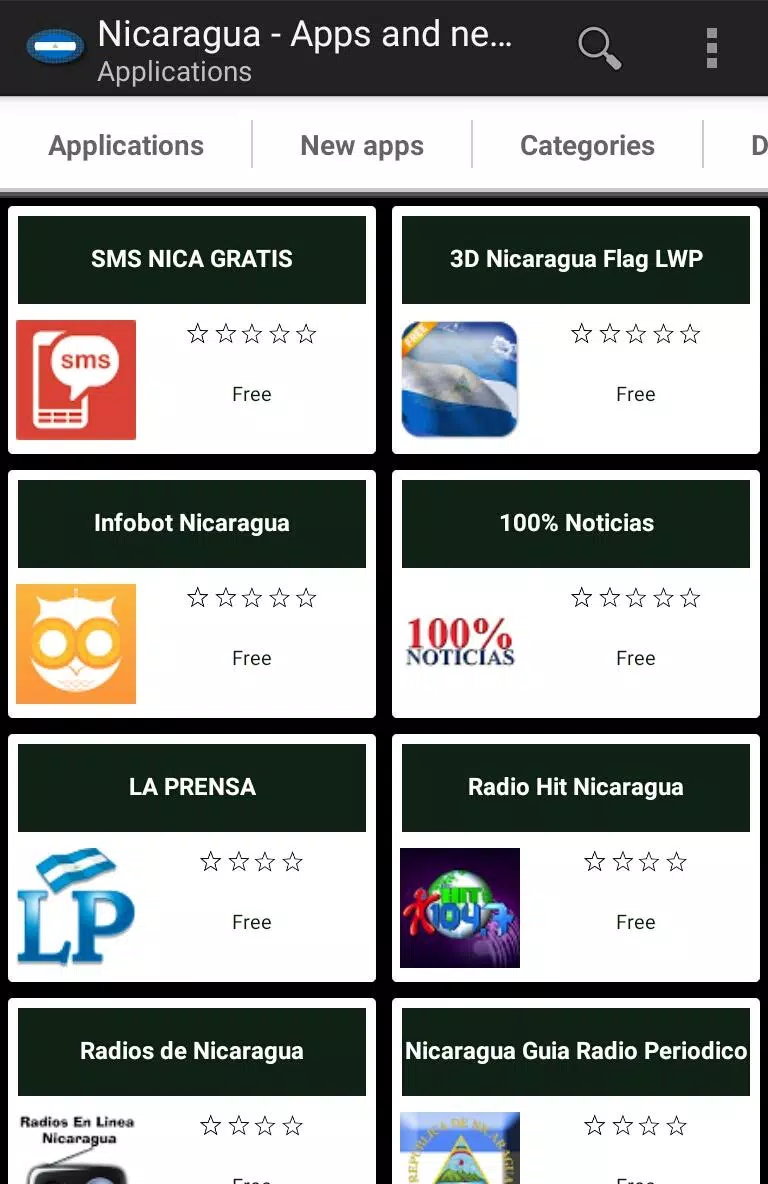View the 100% Noticias app card

[x=576, y=594]
